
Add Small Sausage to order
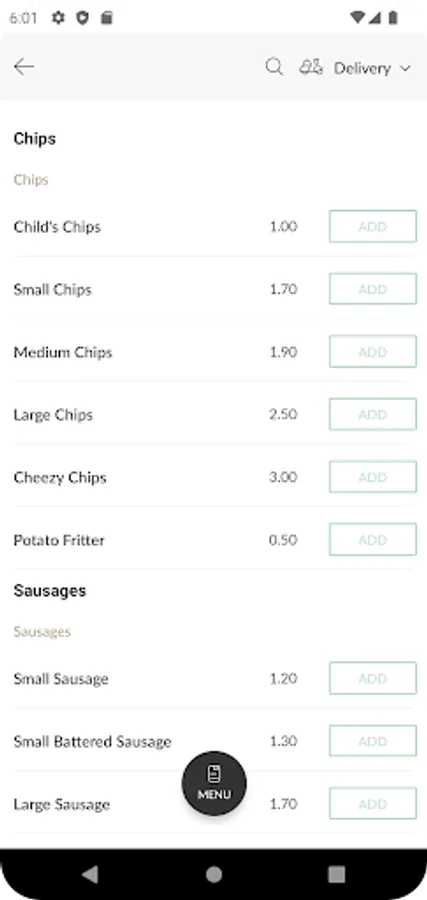point(372,678)
